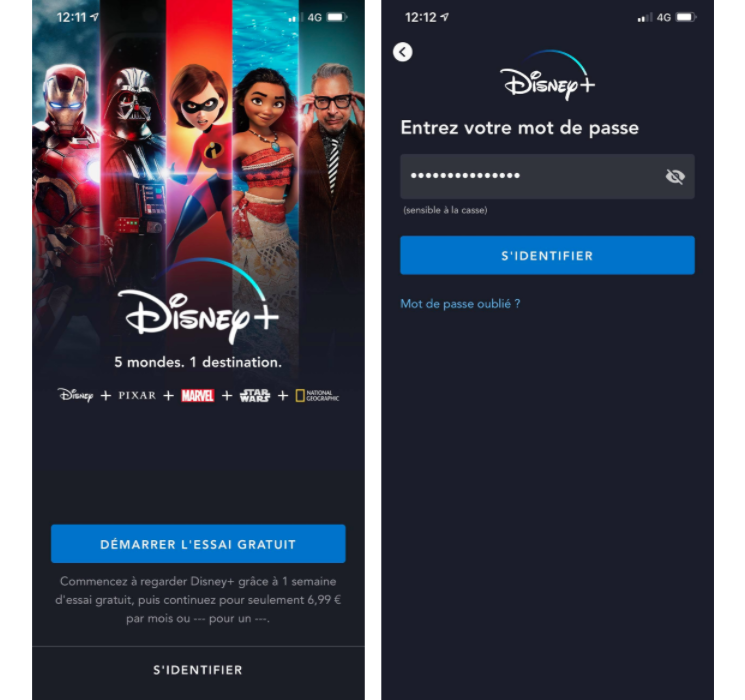Go back using the arrow above the password heading
The width and height of the screenshot is (745, 700).
click(403, 52)
